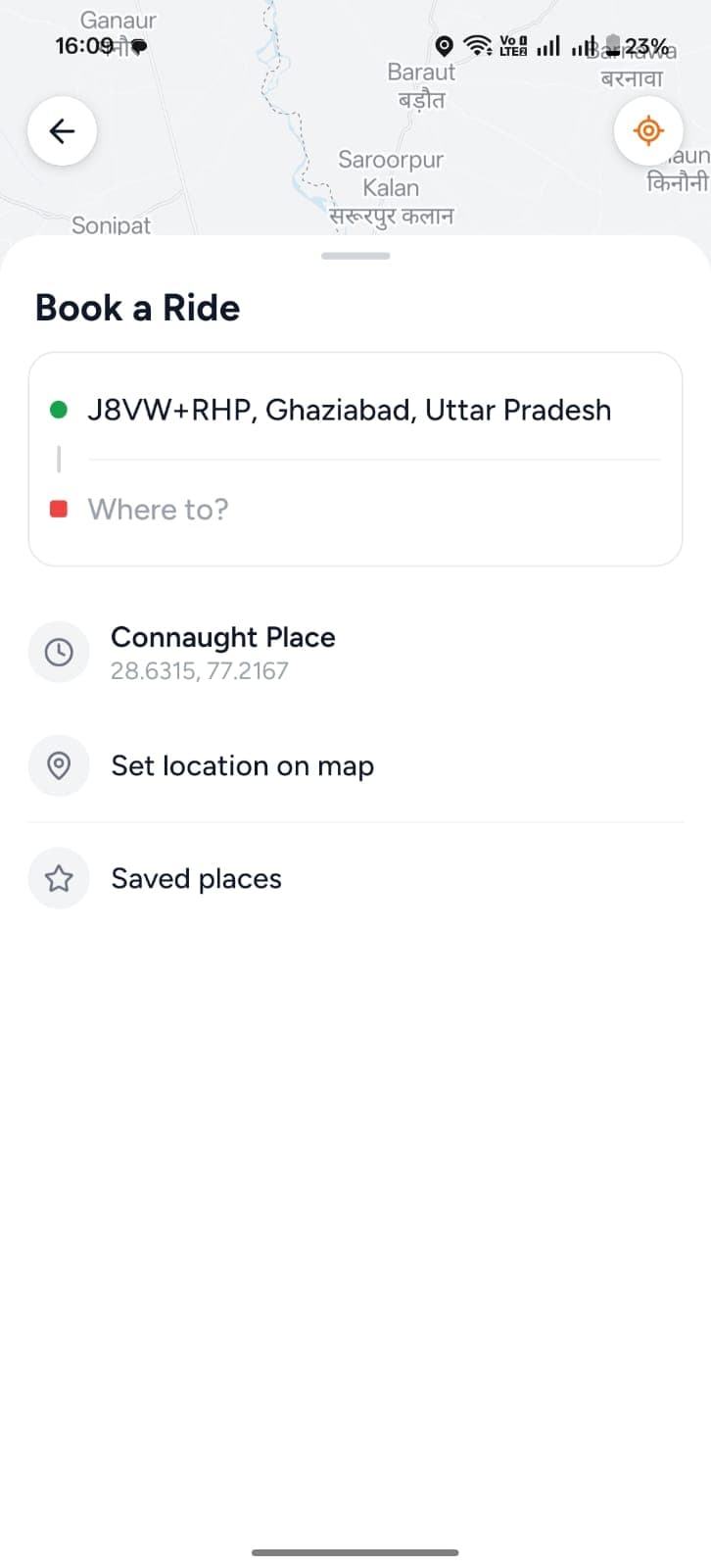Tap the map pin icon beside Set location

pyautogui.click(x=59, y=765)
